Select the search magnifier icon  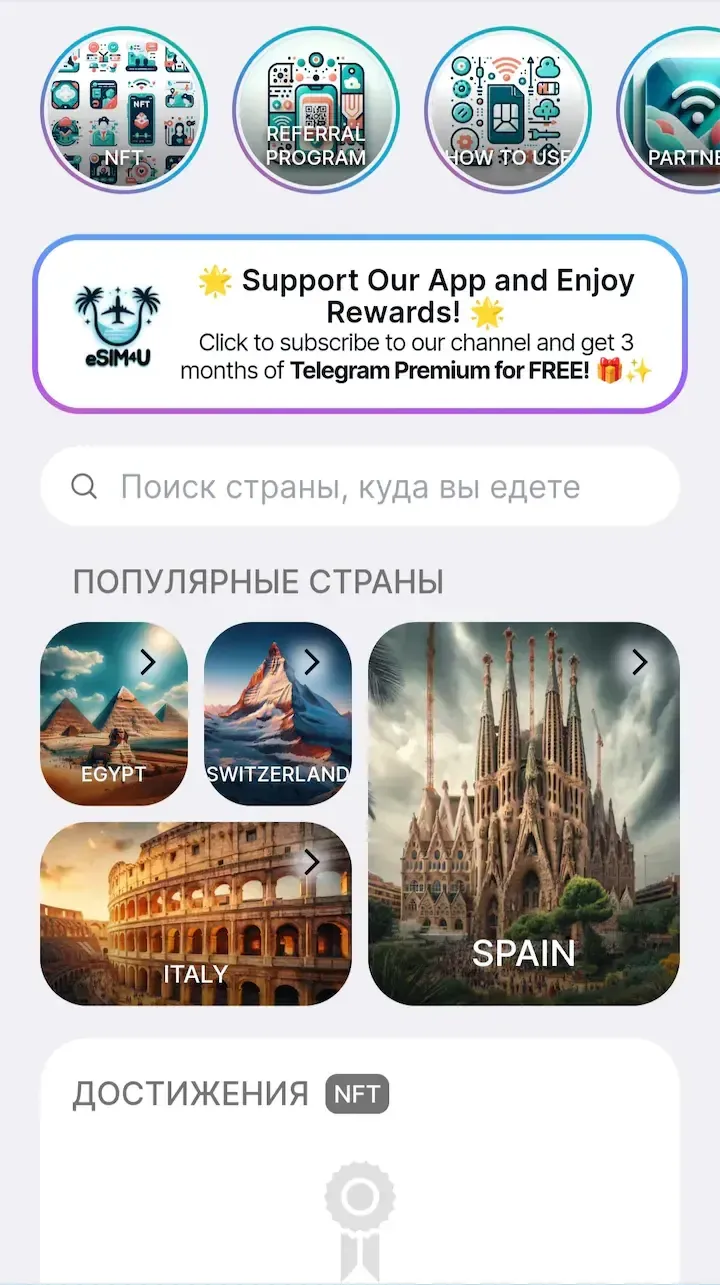[x=83, y=486]
